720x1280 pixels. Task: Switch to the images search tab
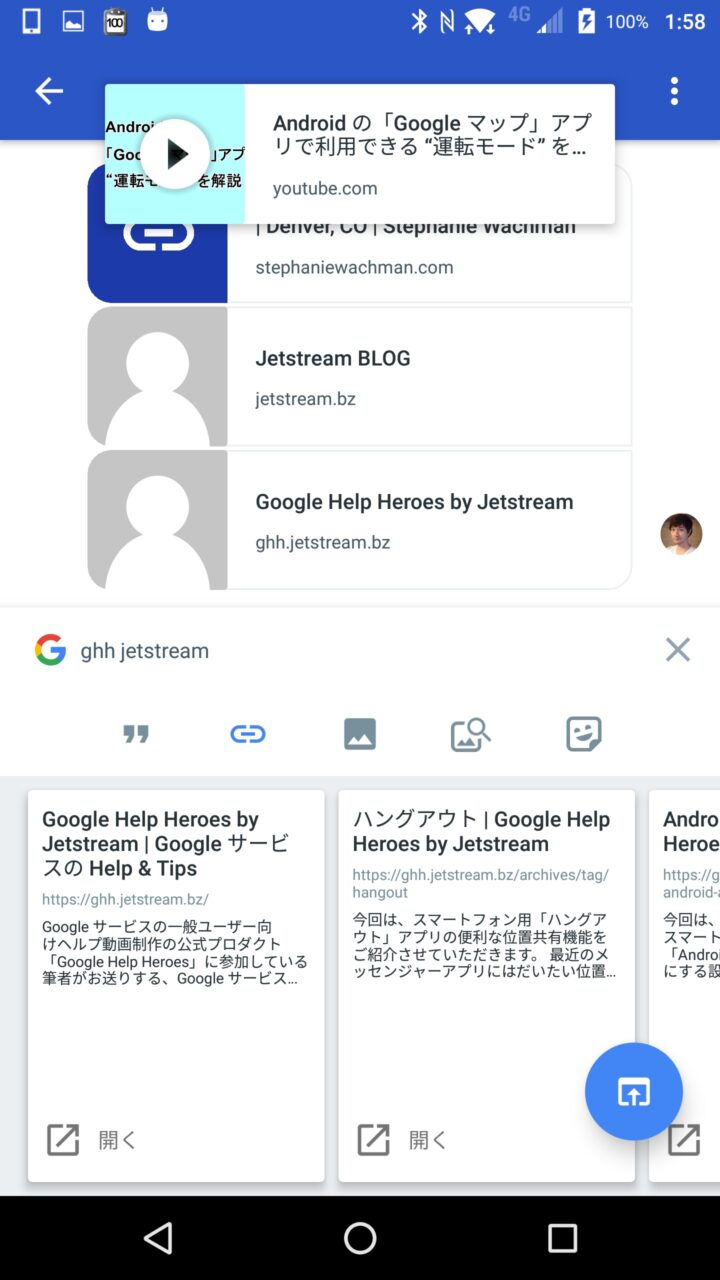[x=360, y=734]
